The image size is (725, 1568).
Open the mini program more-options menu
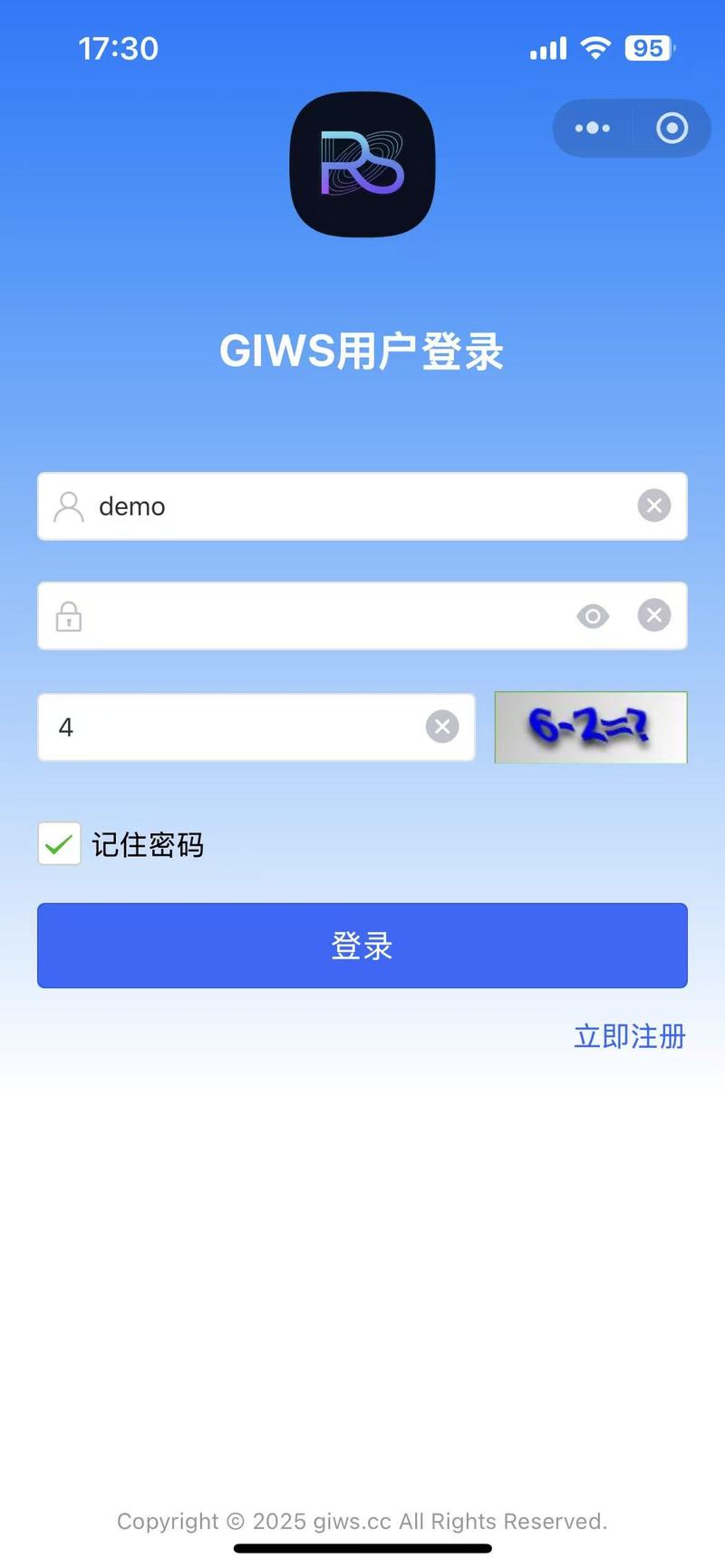(x=593, y=128)
